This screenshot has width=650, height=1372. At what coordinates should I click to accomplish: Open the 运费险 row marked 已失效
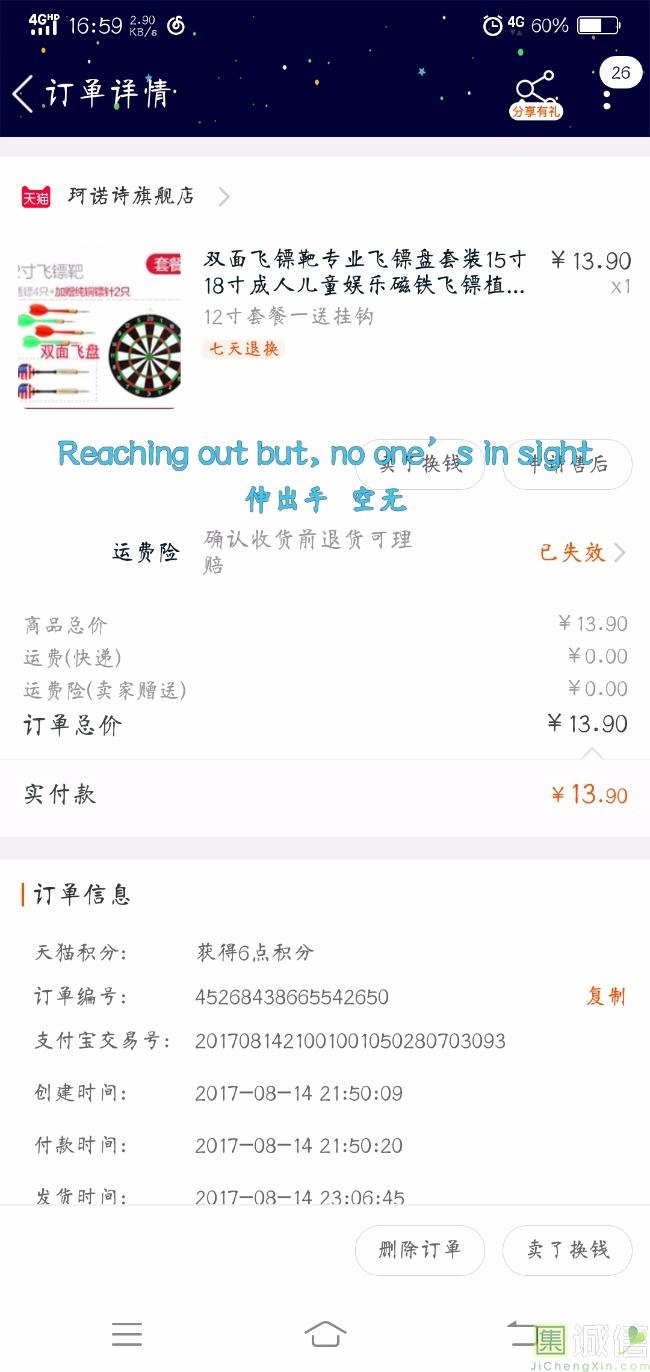tap(582, 553)
